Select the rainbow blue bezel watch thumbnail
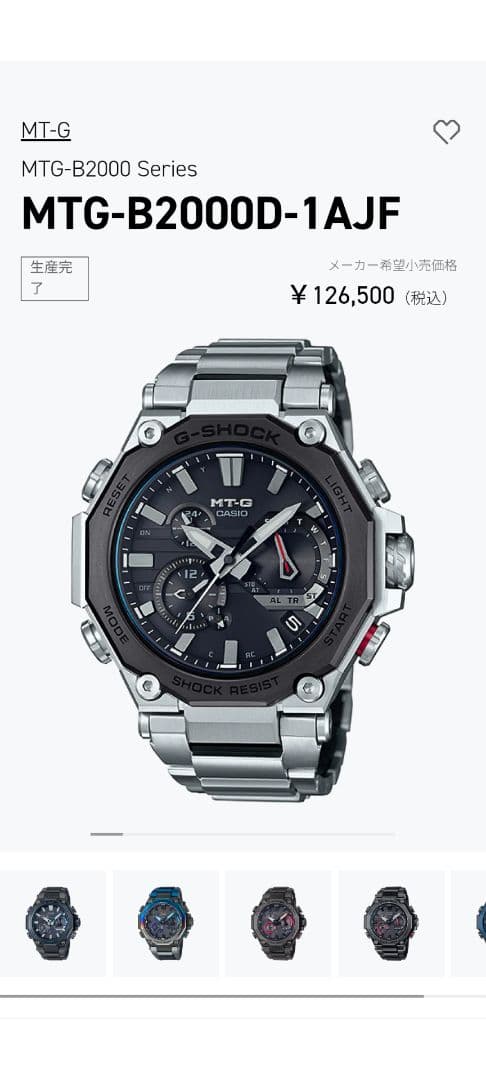486x1080 pixels. (166, 923)
